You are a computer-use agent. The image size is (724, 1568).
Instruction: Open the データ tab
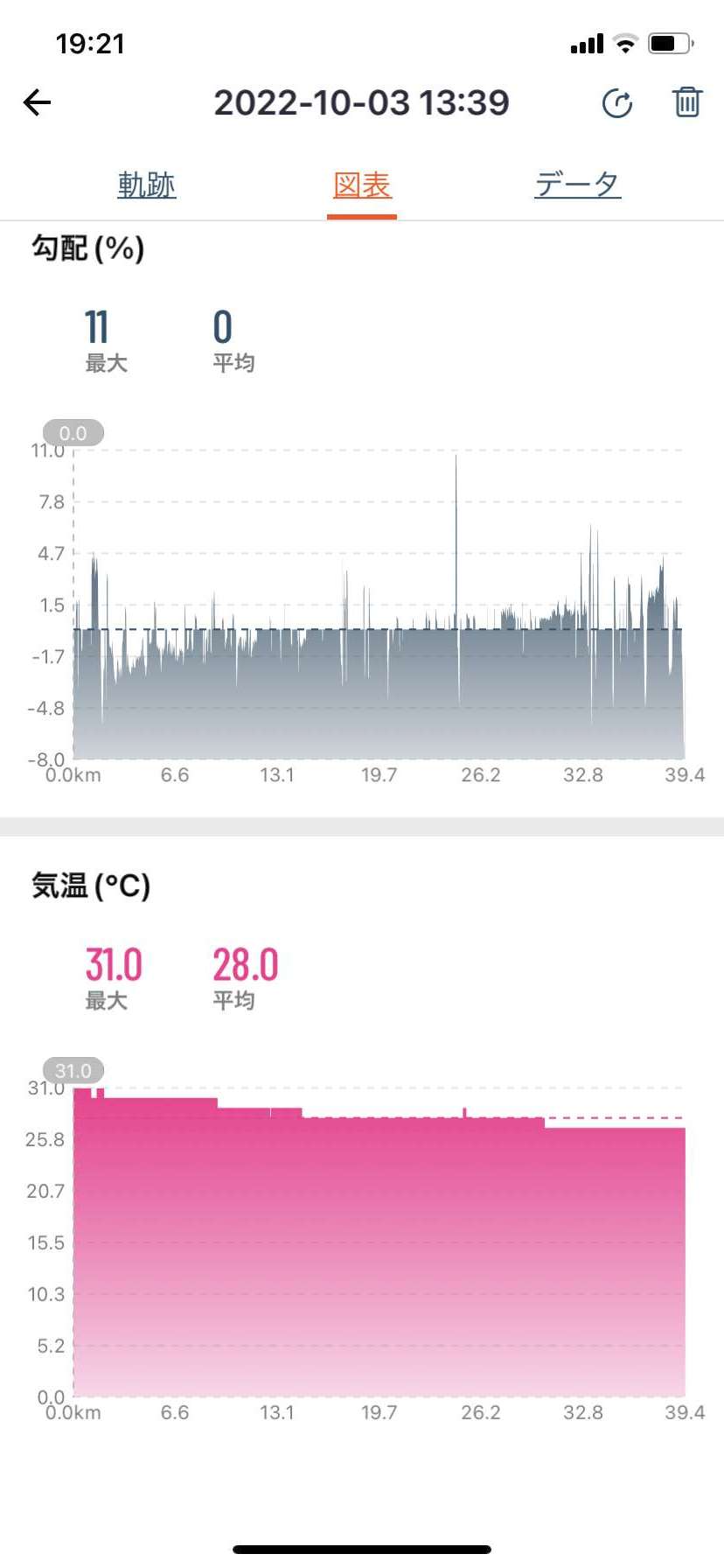578,185
